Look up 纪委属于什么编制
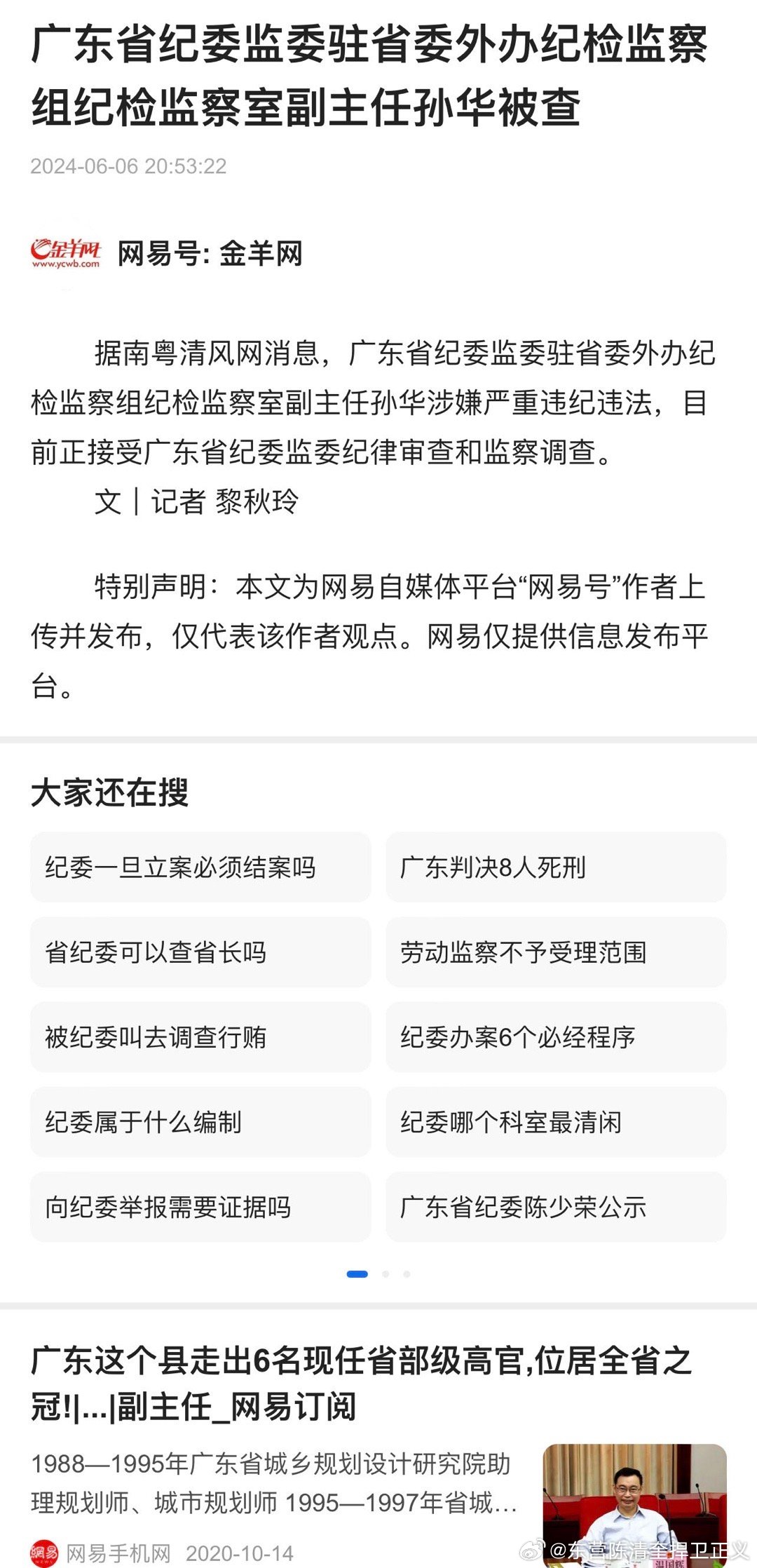 coord(200,1122)
